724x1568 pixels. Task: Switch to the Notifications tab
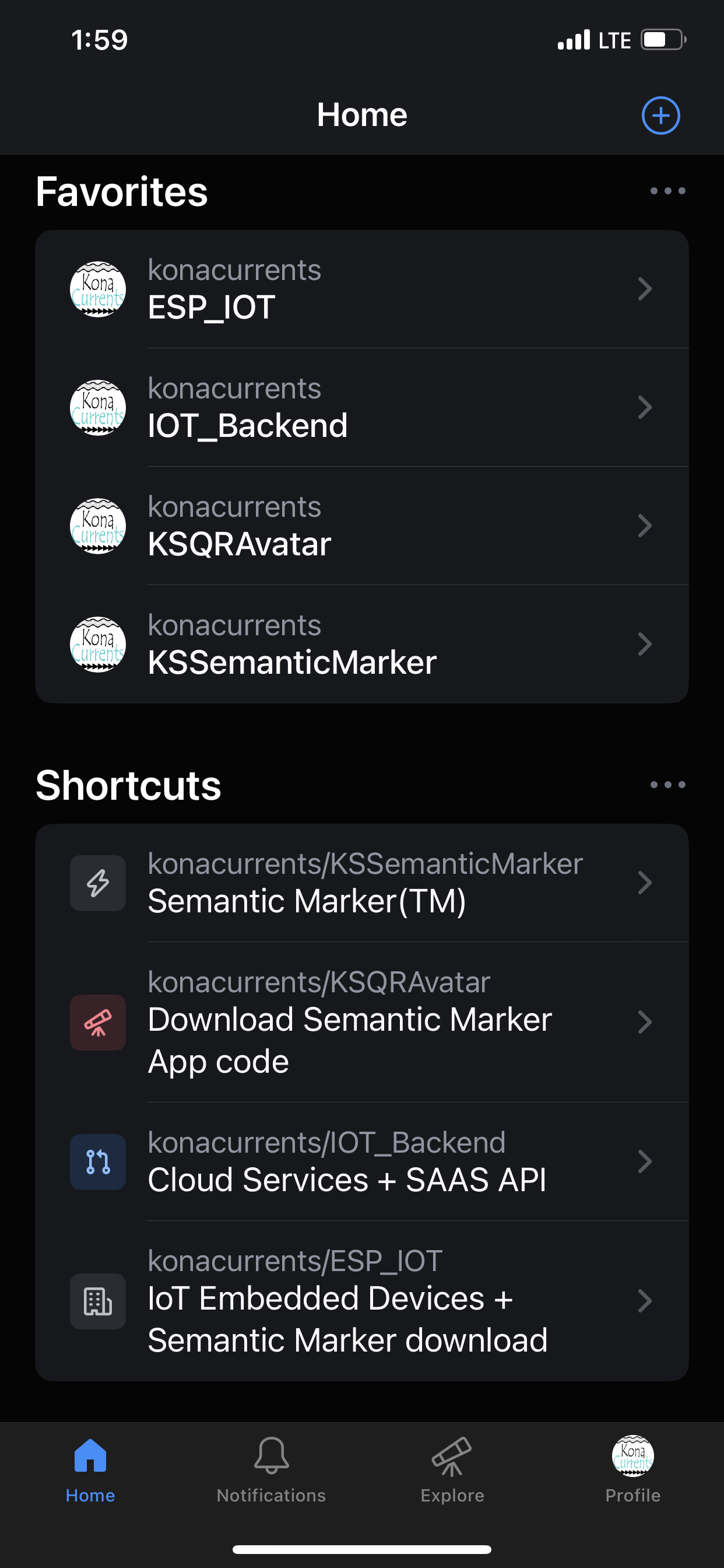pos(271,1470)
